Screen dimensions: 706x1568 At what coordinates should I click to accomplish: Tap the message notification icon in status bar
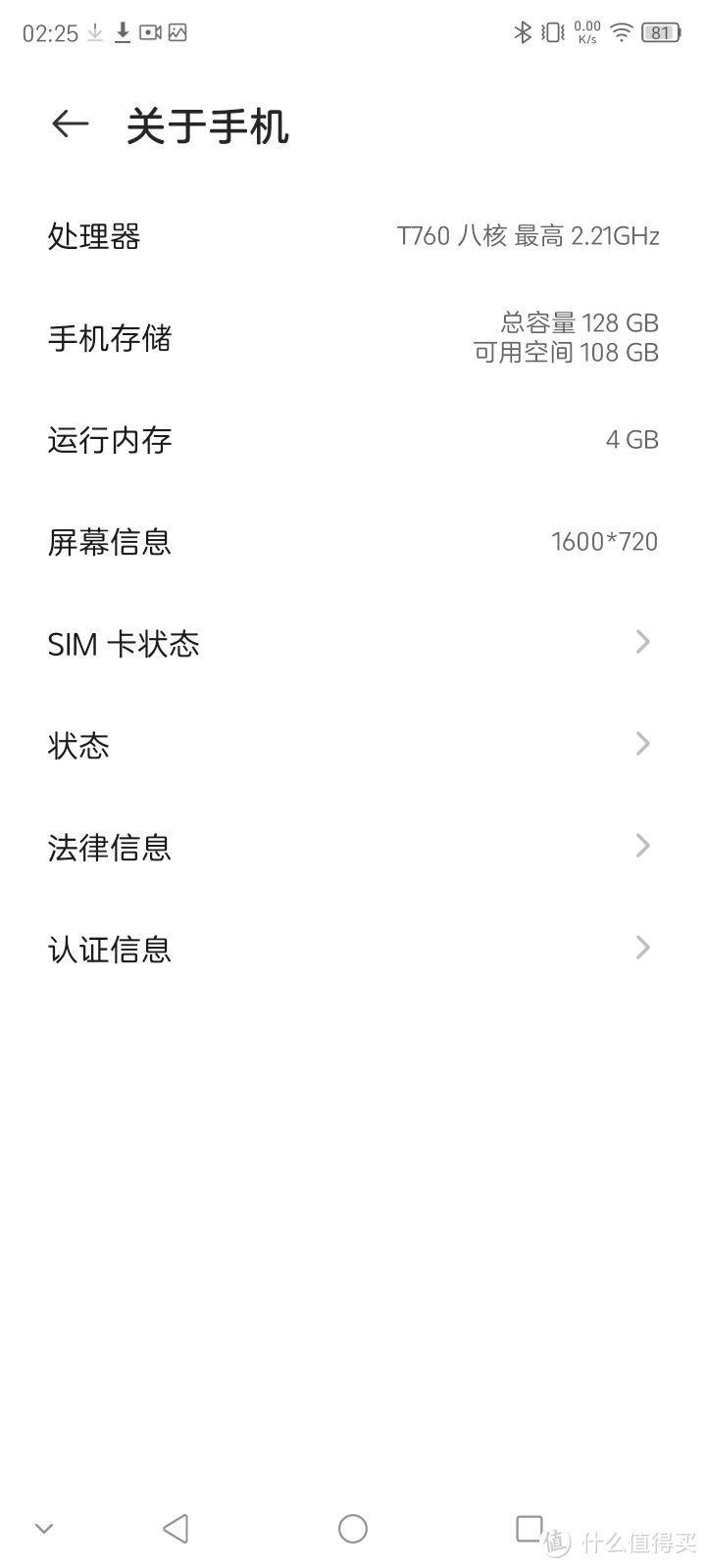point(177,32)
